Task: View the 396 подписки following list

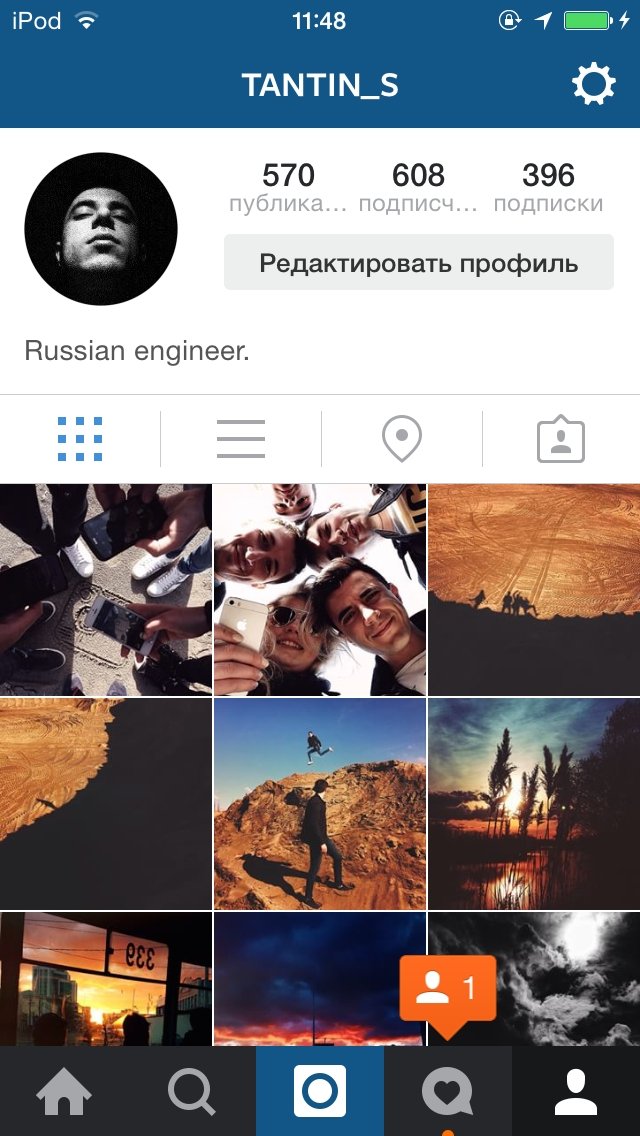Action: click(549, 186)
